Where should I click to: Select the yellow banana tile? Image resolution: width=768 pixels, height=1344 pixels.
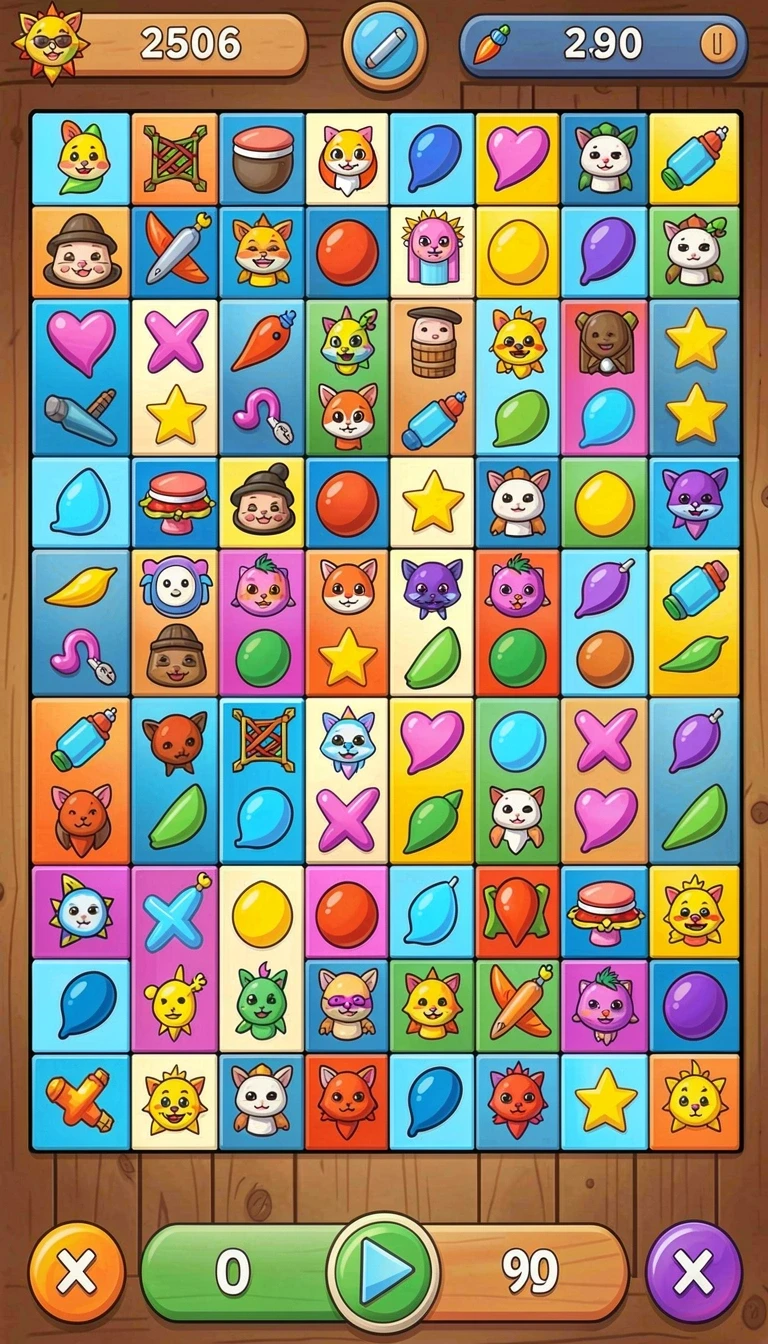pos(82,587)
